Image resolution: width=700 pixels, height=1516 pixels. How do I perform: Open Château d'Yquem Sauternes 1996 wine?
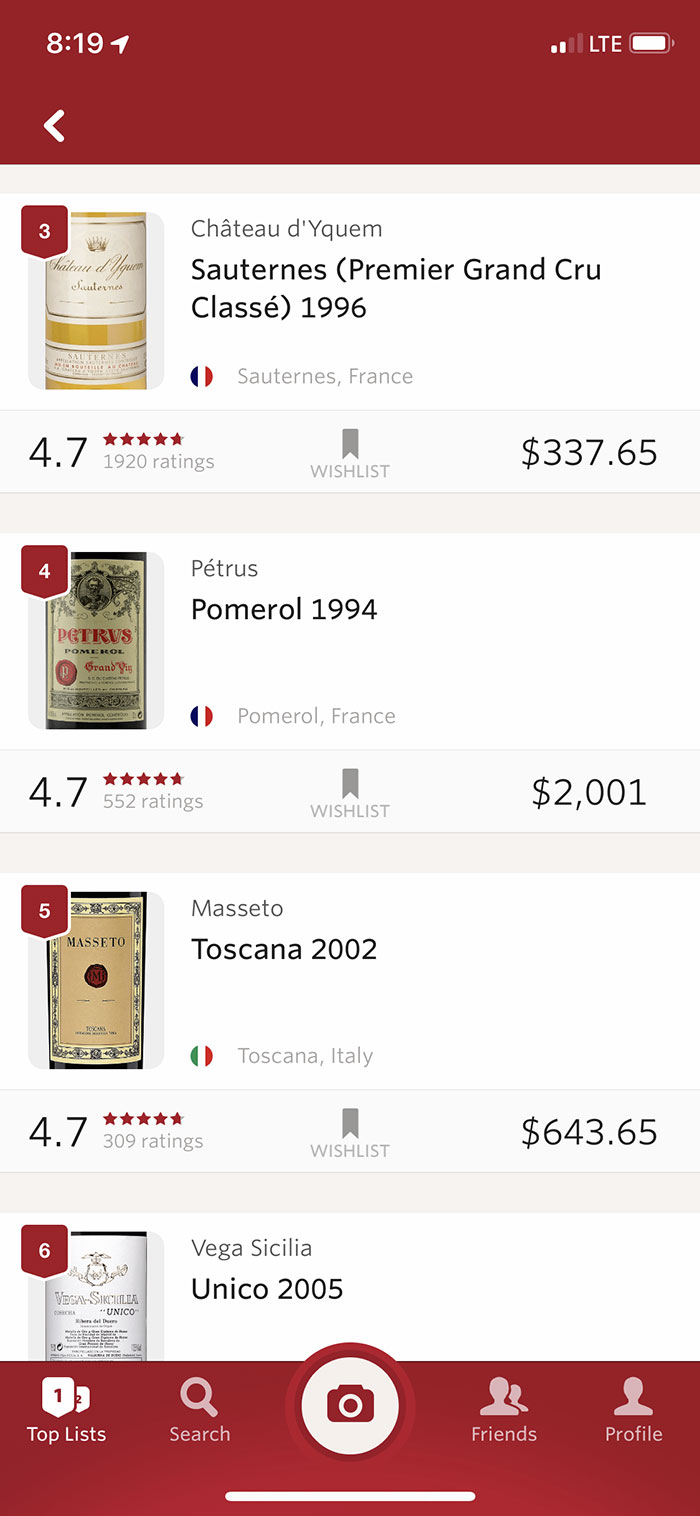point(350,301)
